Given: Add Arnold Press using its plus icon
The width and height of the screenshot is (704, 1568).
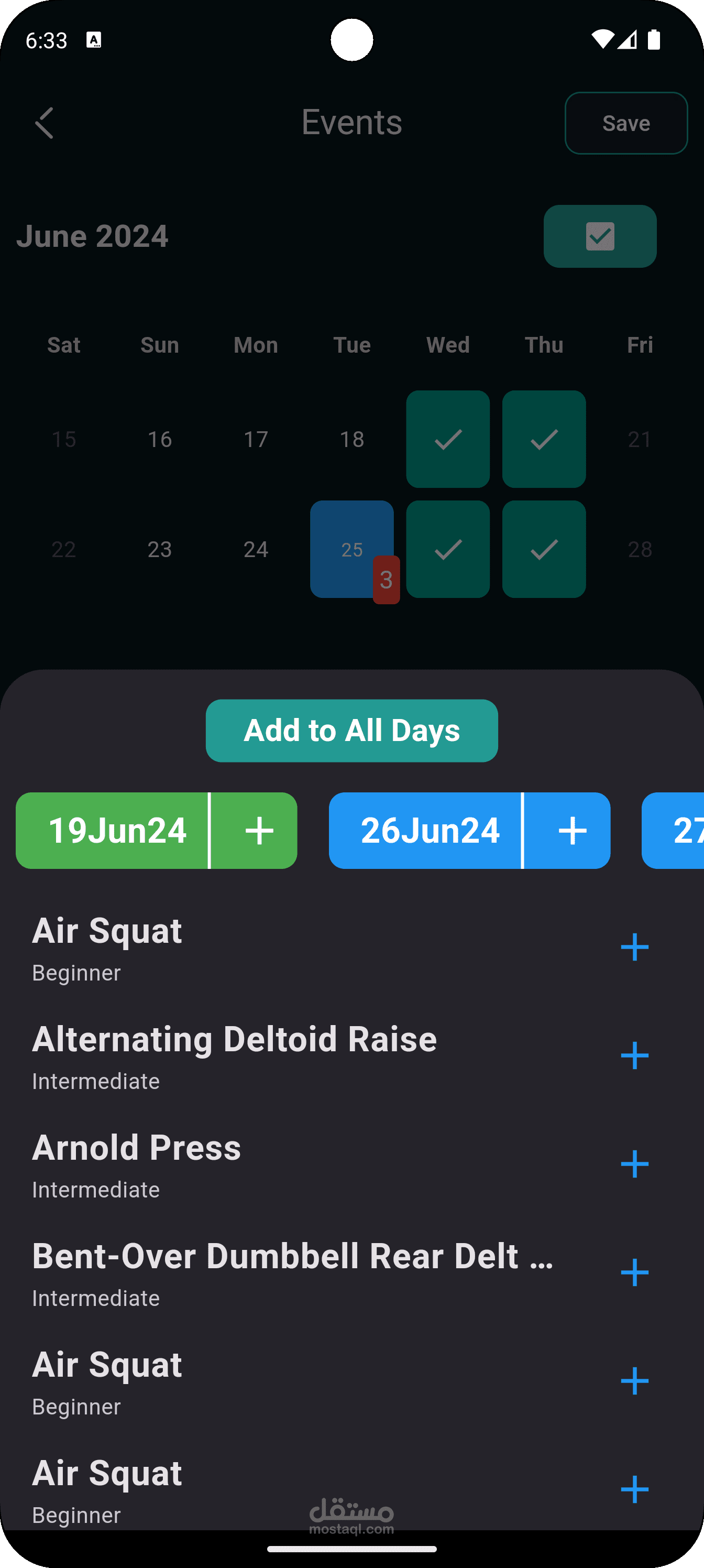Looking at the screenshot, I should click(x=634, y=1164).
